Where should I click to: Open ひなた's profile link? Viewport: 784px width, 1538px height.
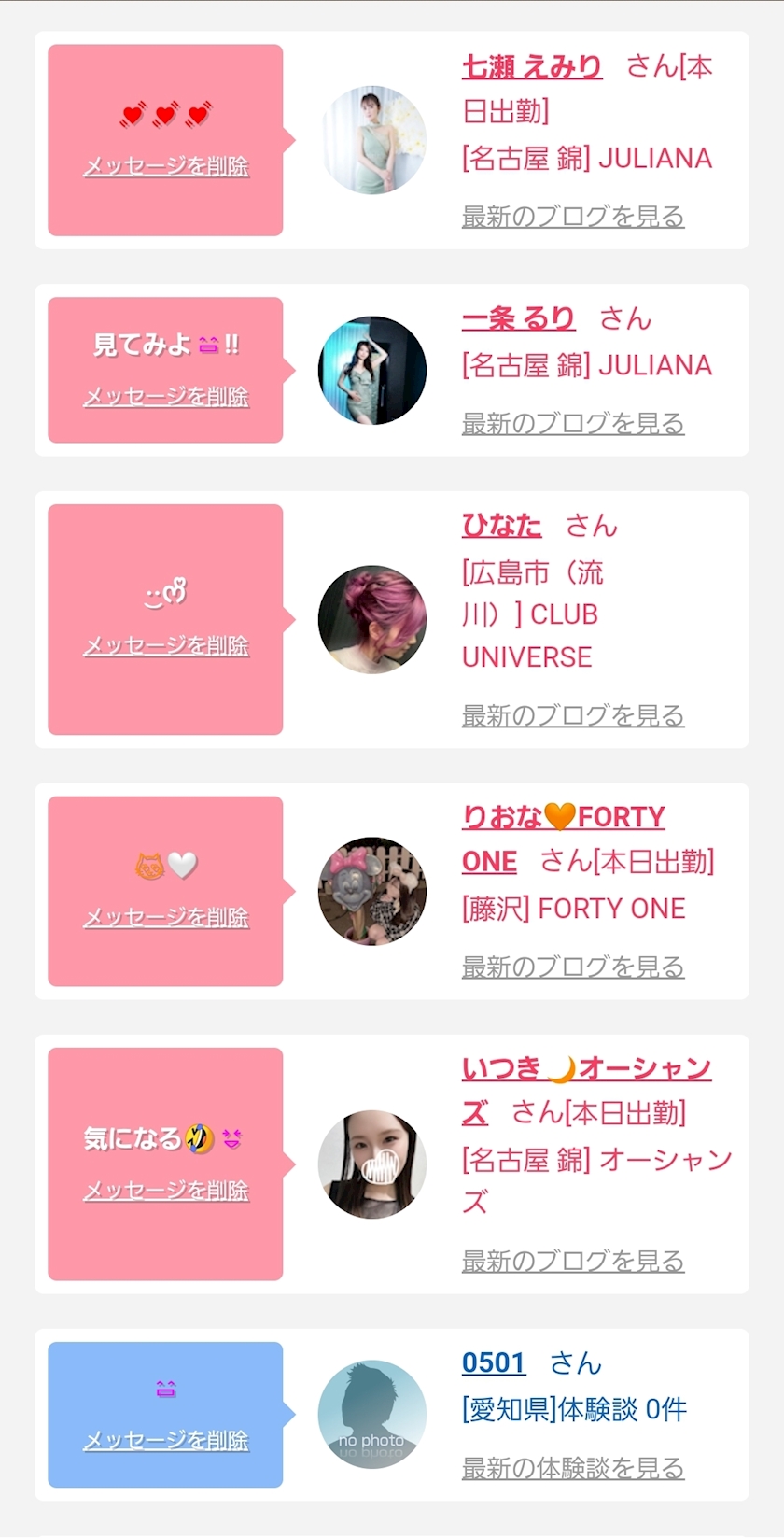[x=501, y=526]
